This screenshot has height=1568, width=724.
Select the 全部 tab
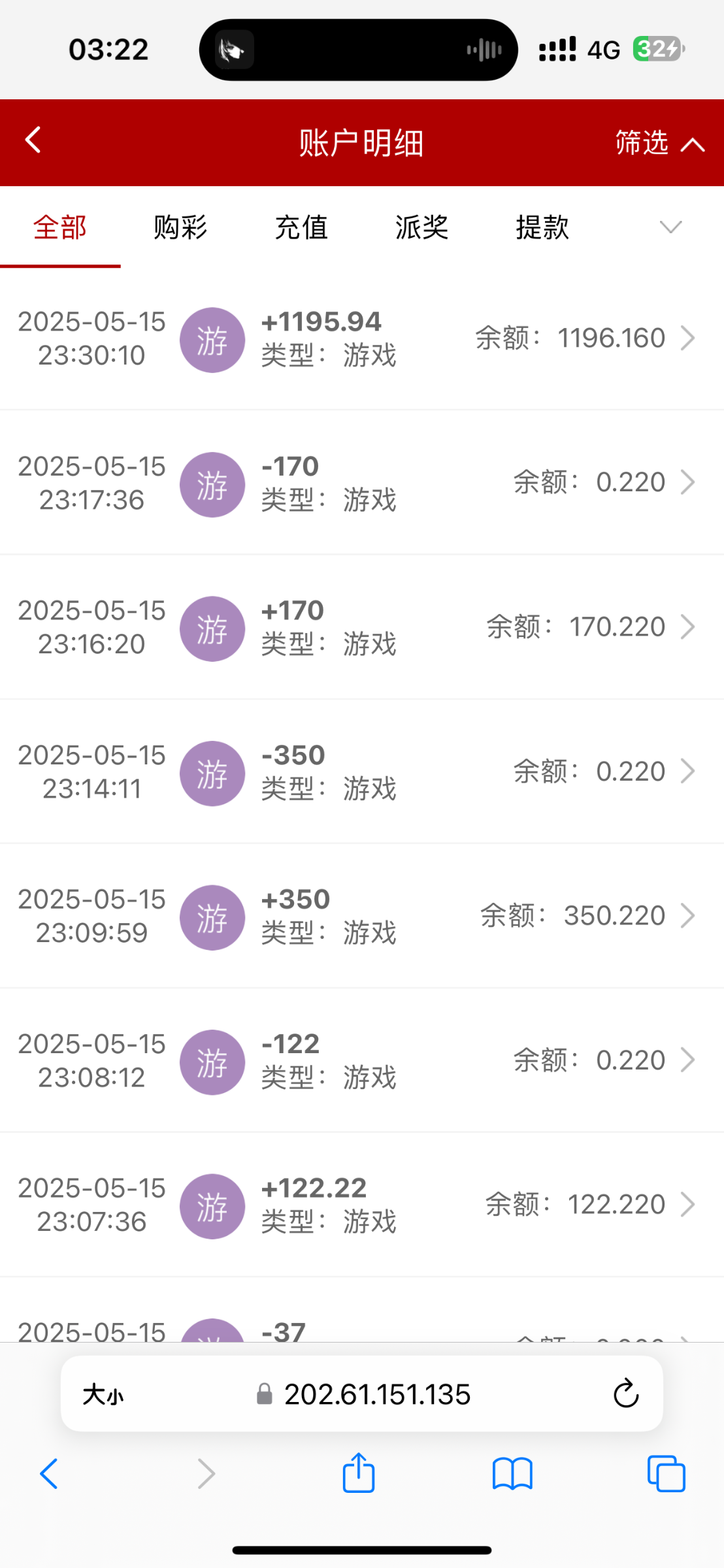(60, 227)
